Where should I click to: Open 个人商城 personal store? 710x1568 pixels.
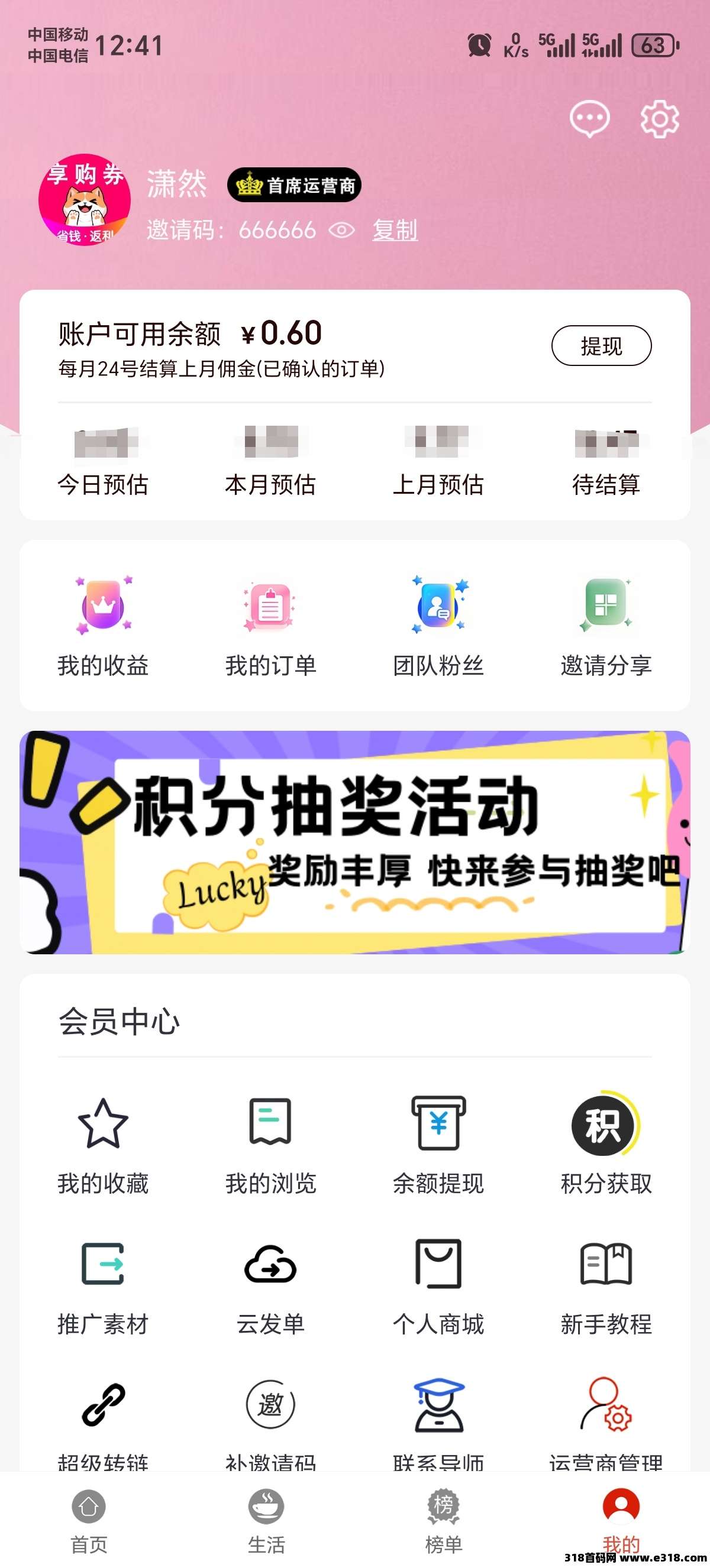(438, 1285)
